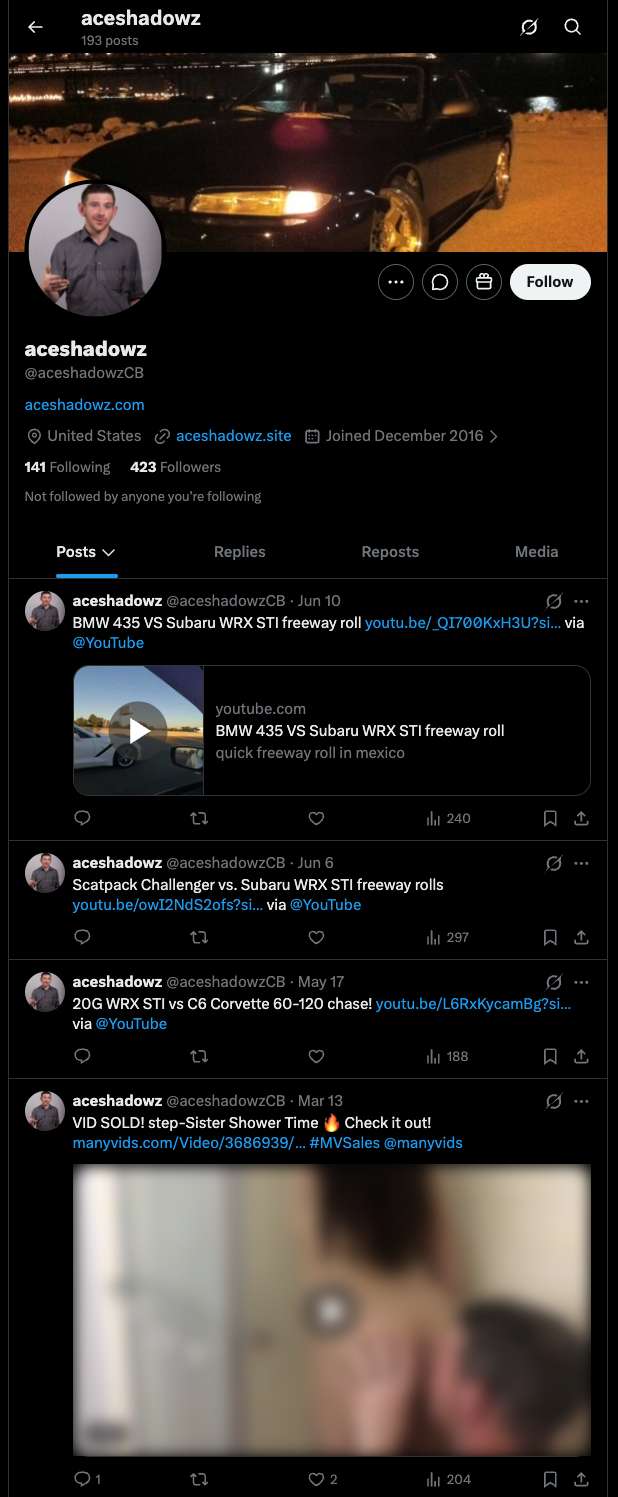Follow the aceshadowz account

(550, 282)
